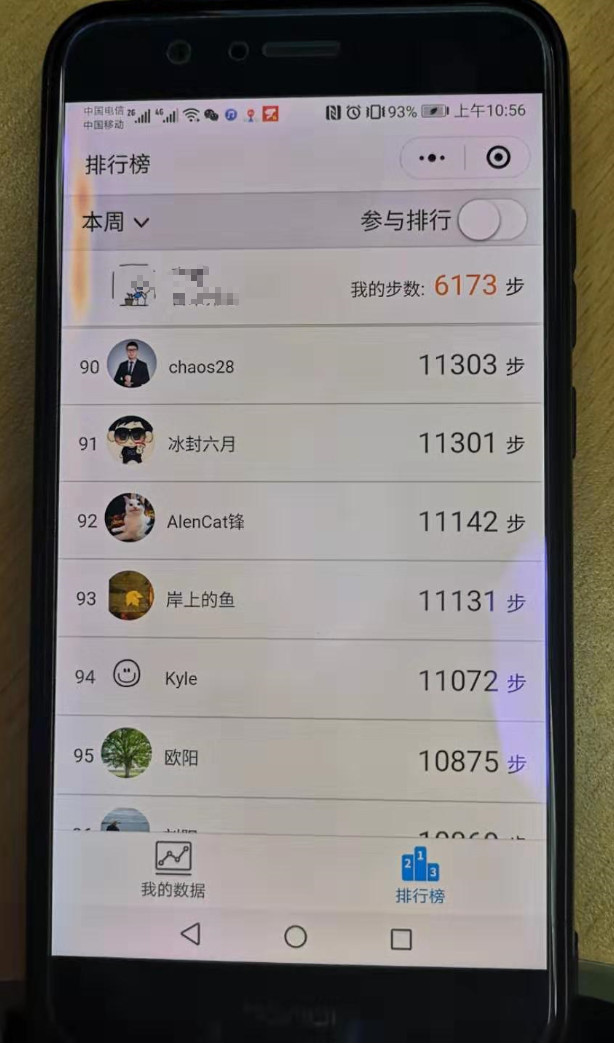Go back using the system back button
The width and height of the screenshot is (614, 1044).
(x=190, y=934)
